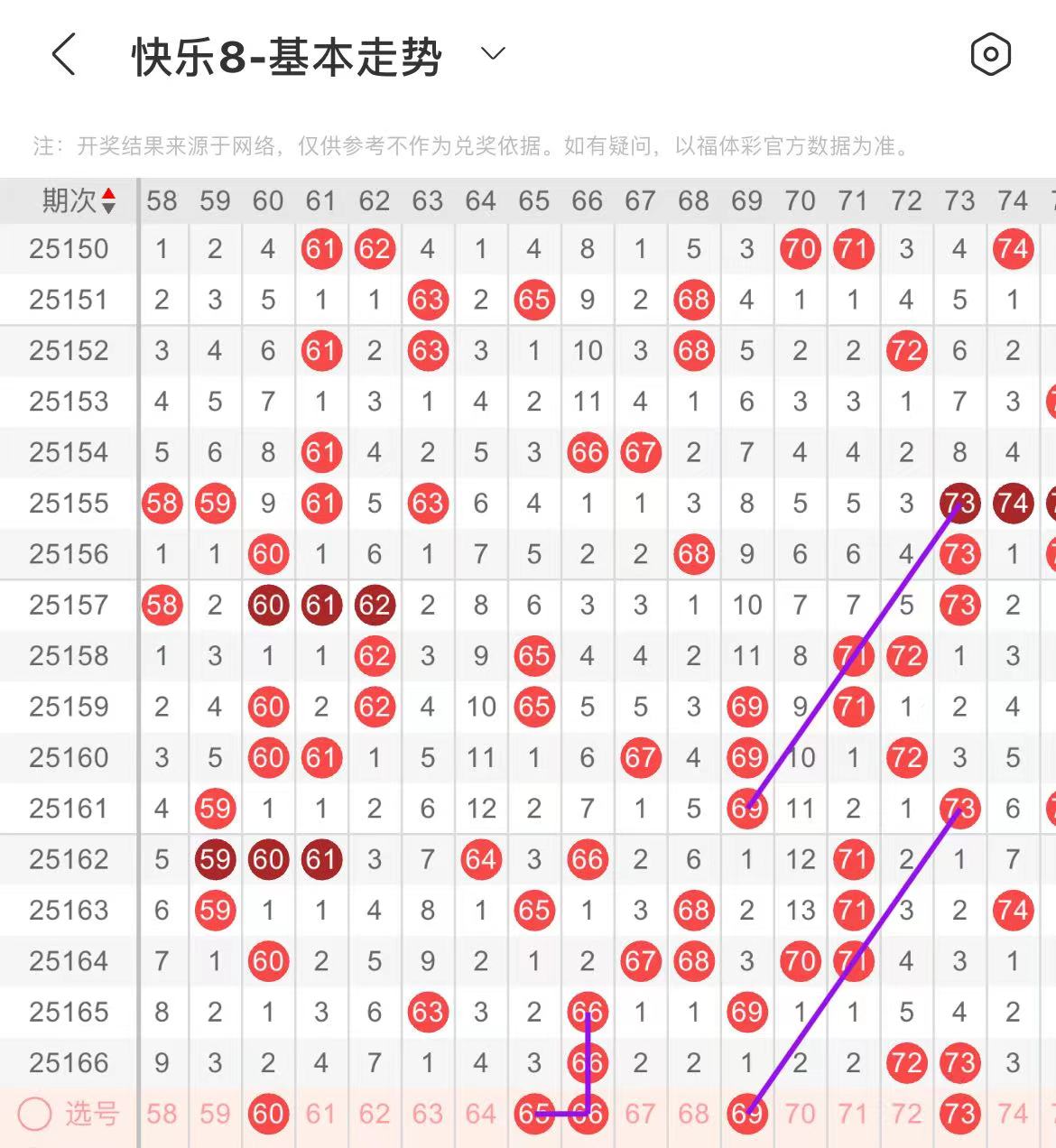Choose number 68 in the 选号 row

(x=693, y=1114)
